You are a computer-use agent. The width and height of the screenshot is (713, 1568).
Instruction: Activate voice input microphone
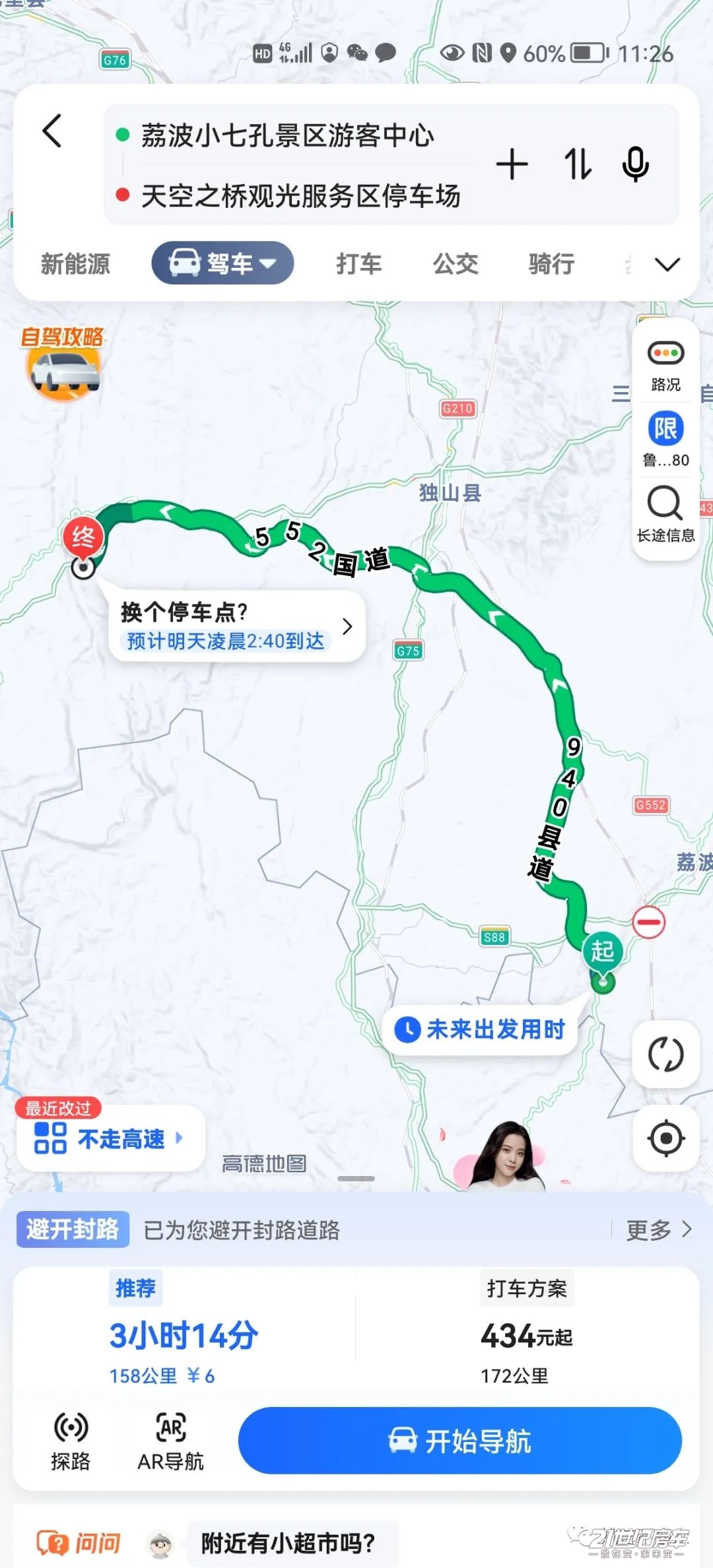coord(635,164)
